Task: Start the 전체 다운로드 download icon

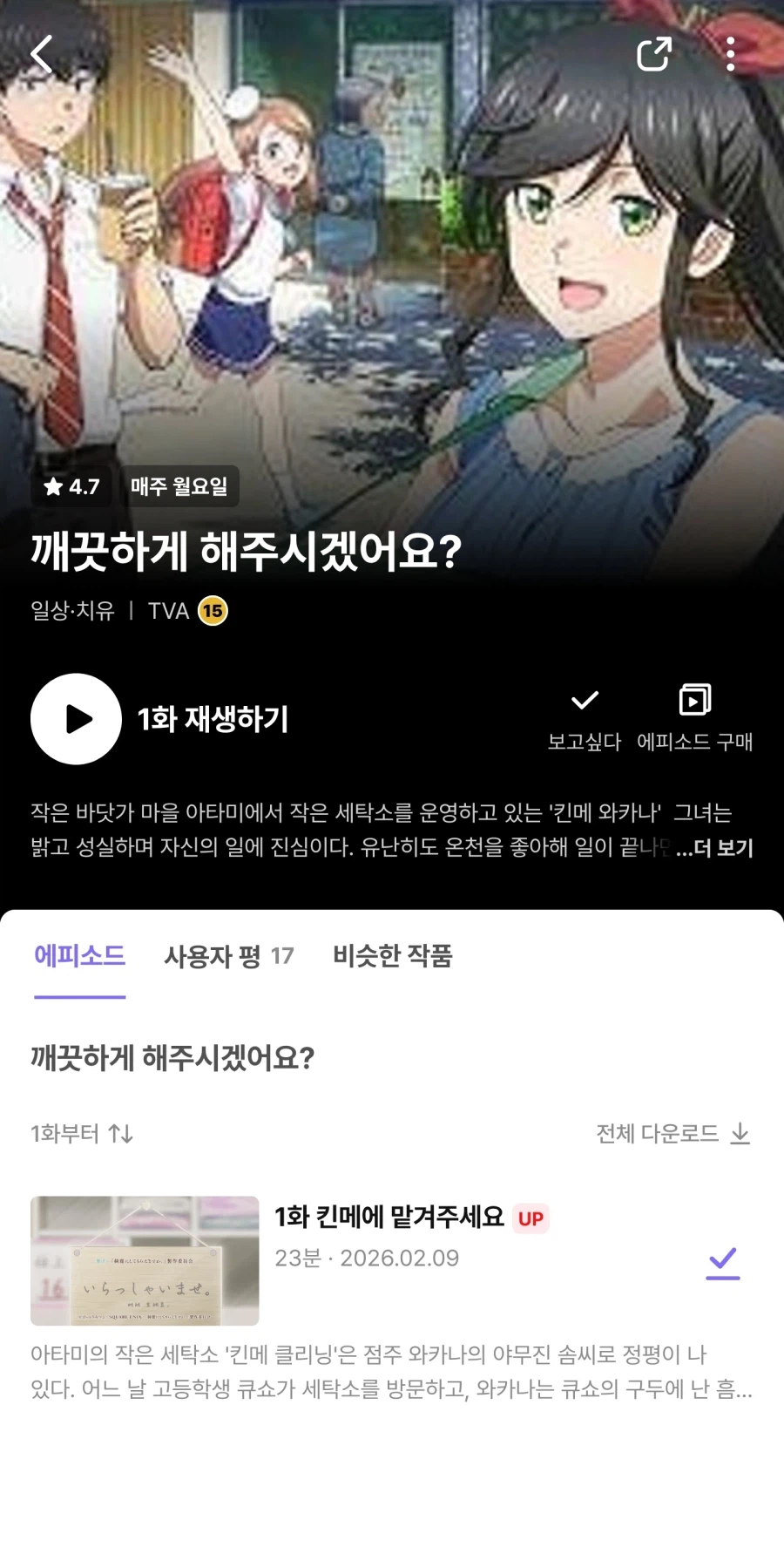Action: click(740, 1134)
